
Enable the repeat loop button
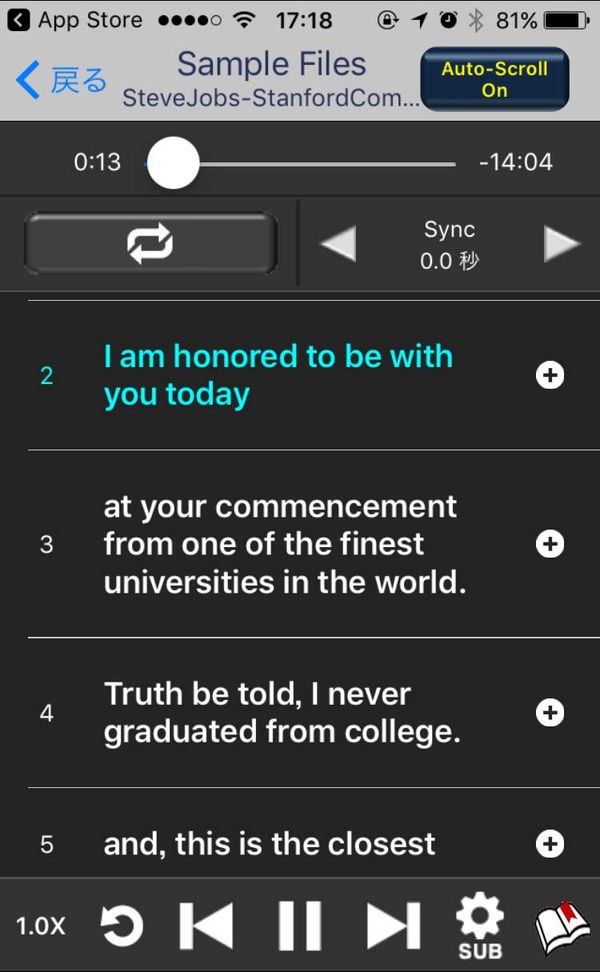coord(150,243)
